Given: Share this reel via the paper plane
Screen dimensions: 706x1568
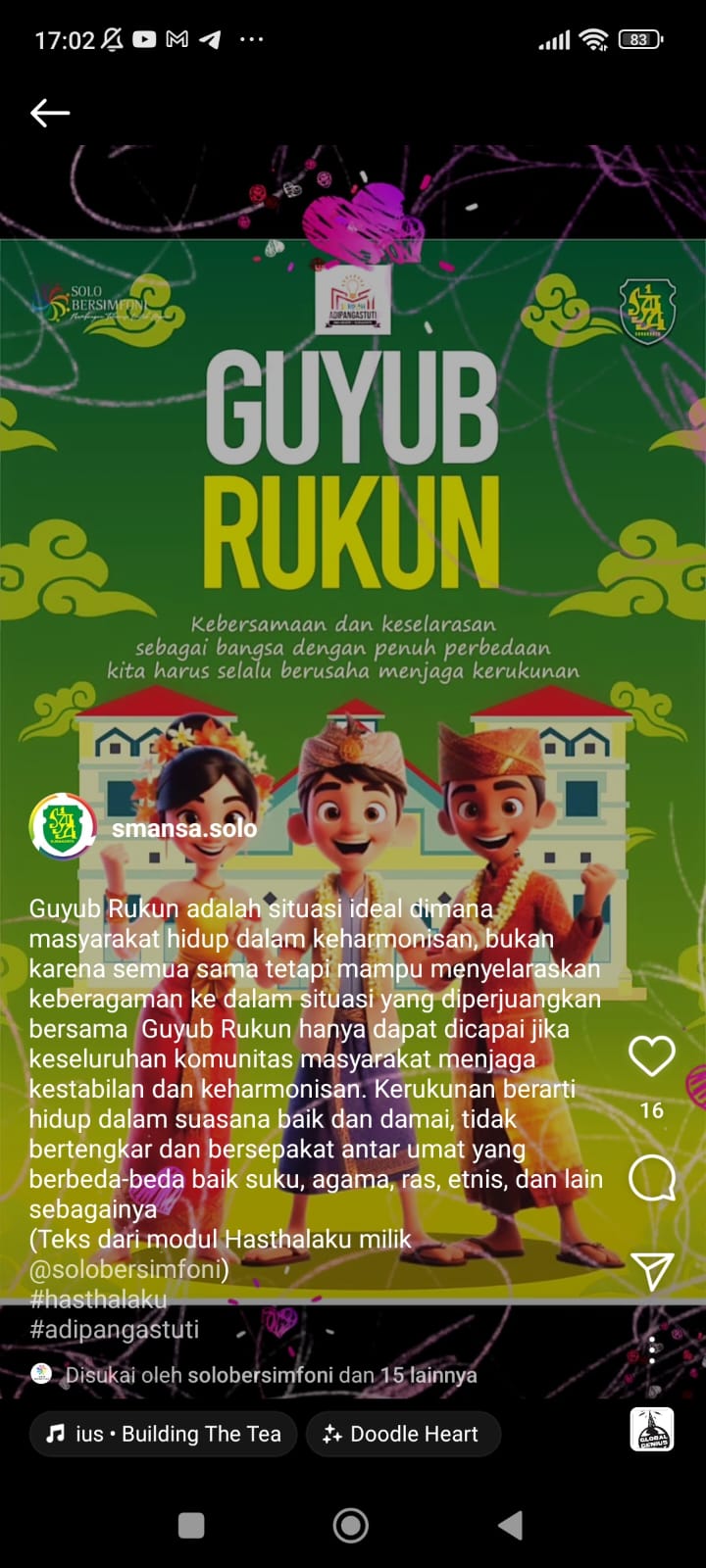Looking at the screenshot, I should coord(651,1271).
